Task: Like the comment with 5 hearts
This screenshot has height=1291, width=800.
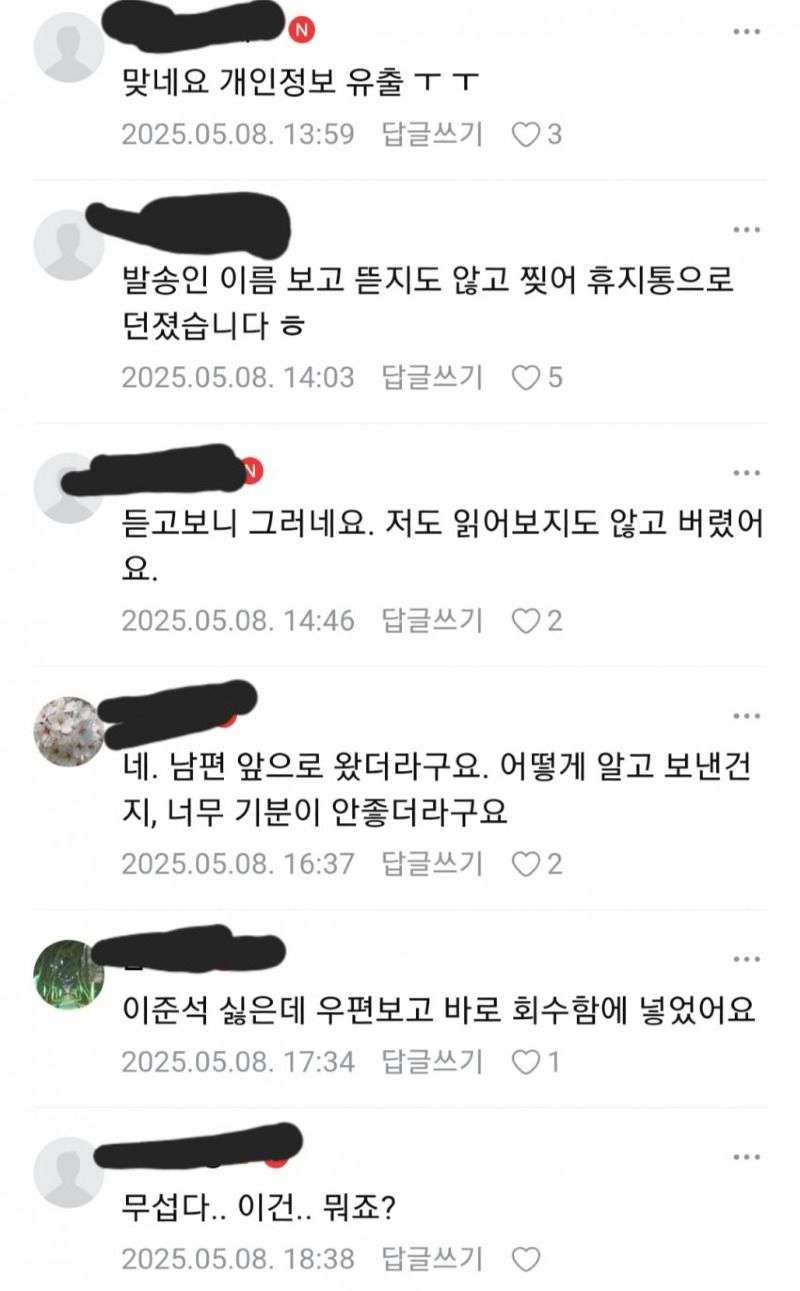Action: (526, 377)
